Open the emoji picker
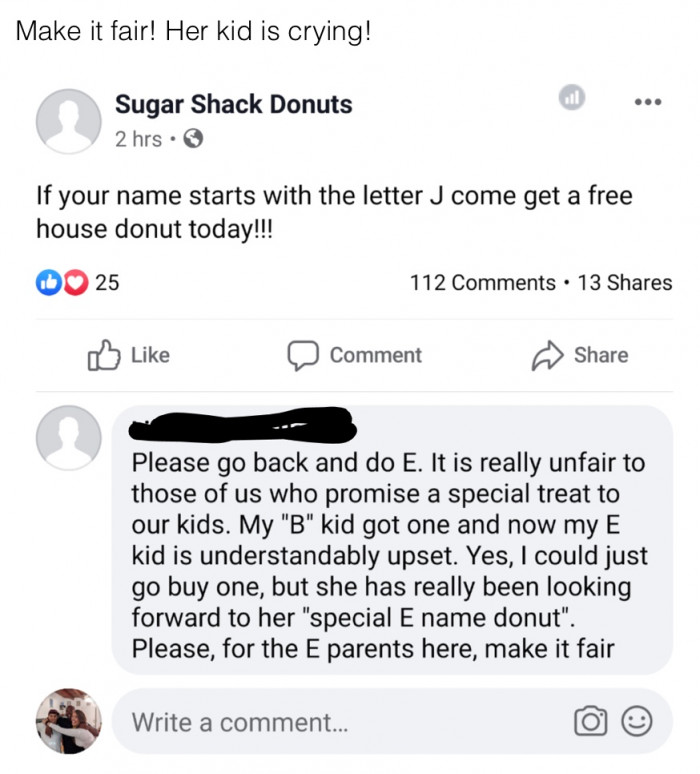Screen dimensions: 700x774 pyautogui.click(x=638, y=721)
